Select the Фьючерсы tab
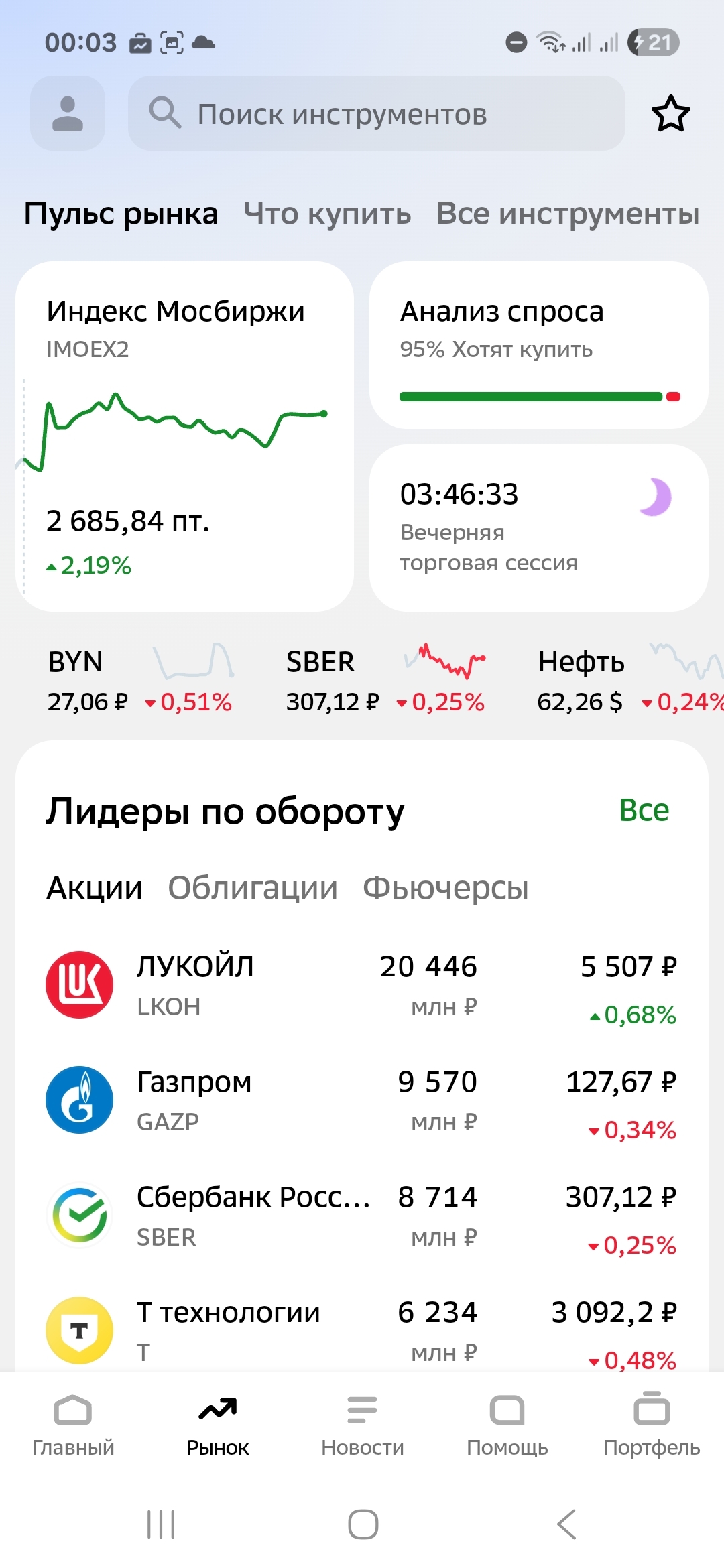Screen dimensions: 724x1568 446,888
